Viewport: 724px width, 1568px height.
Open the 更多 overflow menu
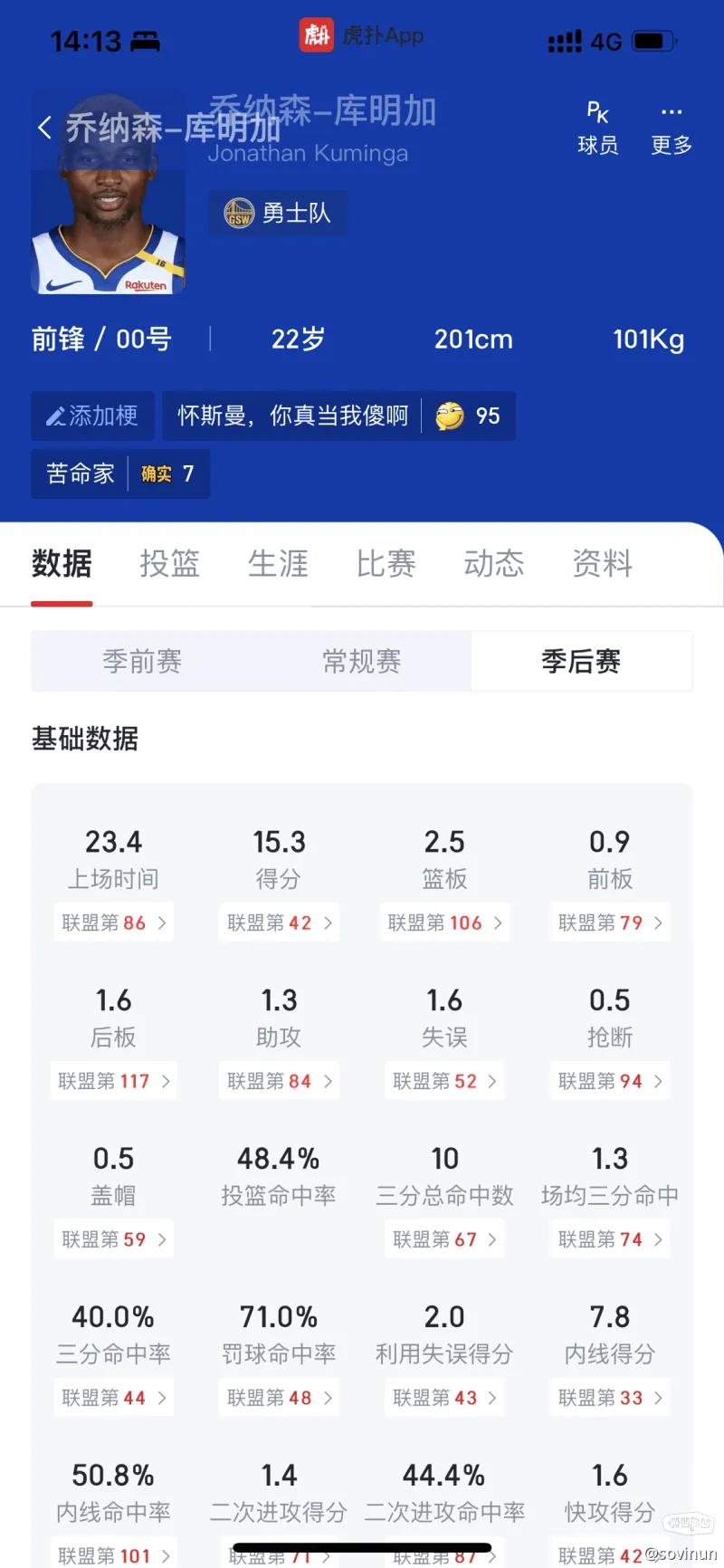point(672,129)
